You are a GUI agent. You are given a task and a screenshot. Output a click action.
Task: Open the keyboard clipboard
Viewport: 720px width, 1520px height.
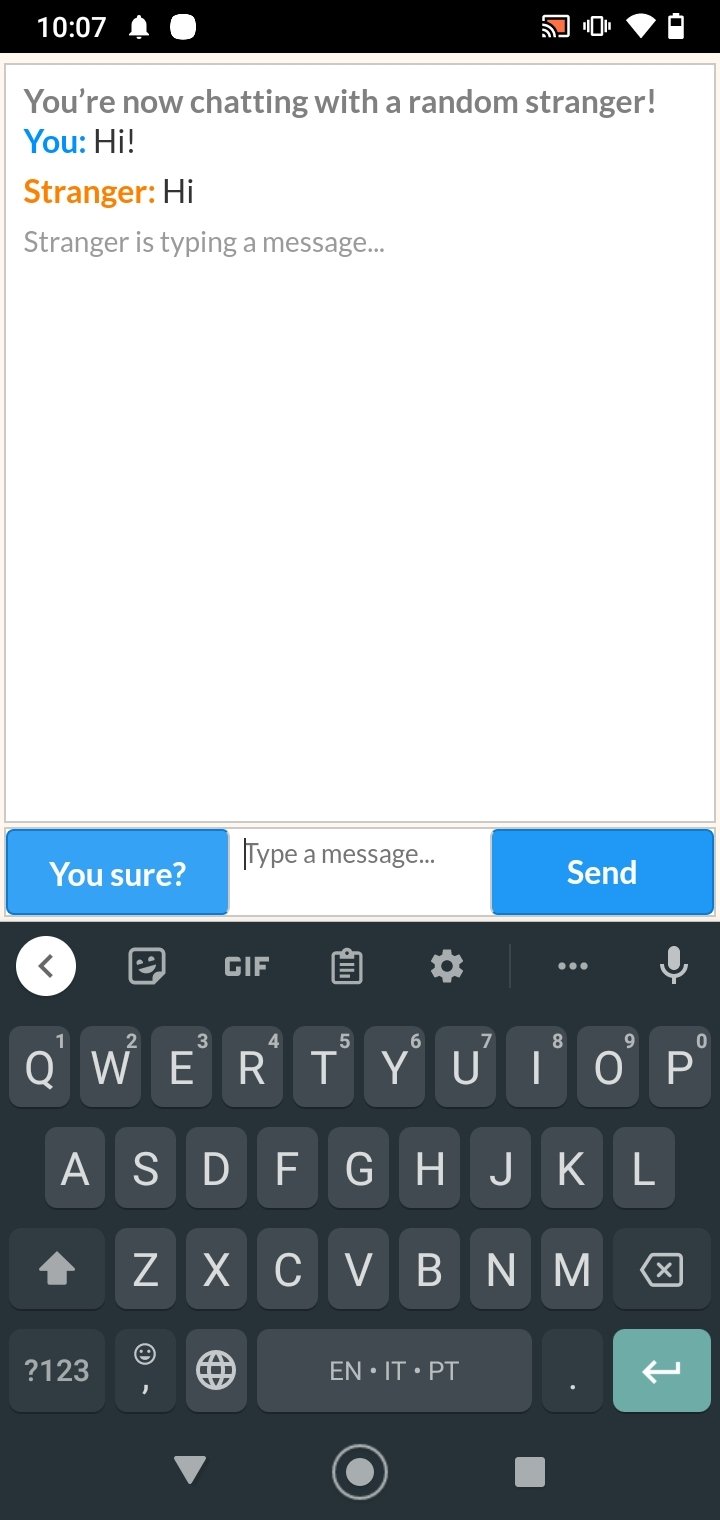[x=347, y=966]
